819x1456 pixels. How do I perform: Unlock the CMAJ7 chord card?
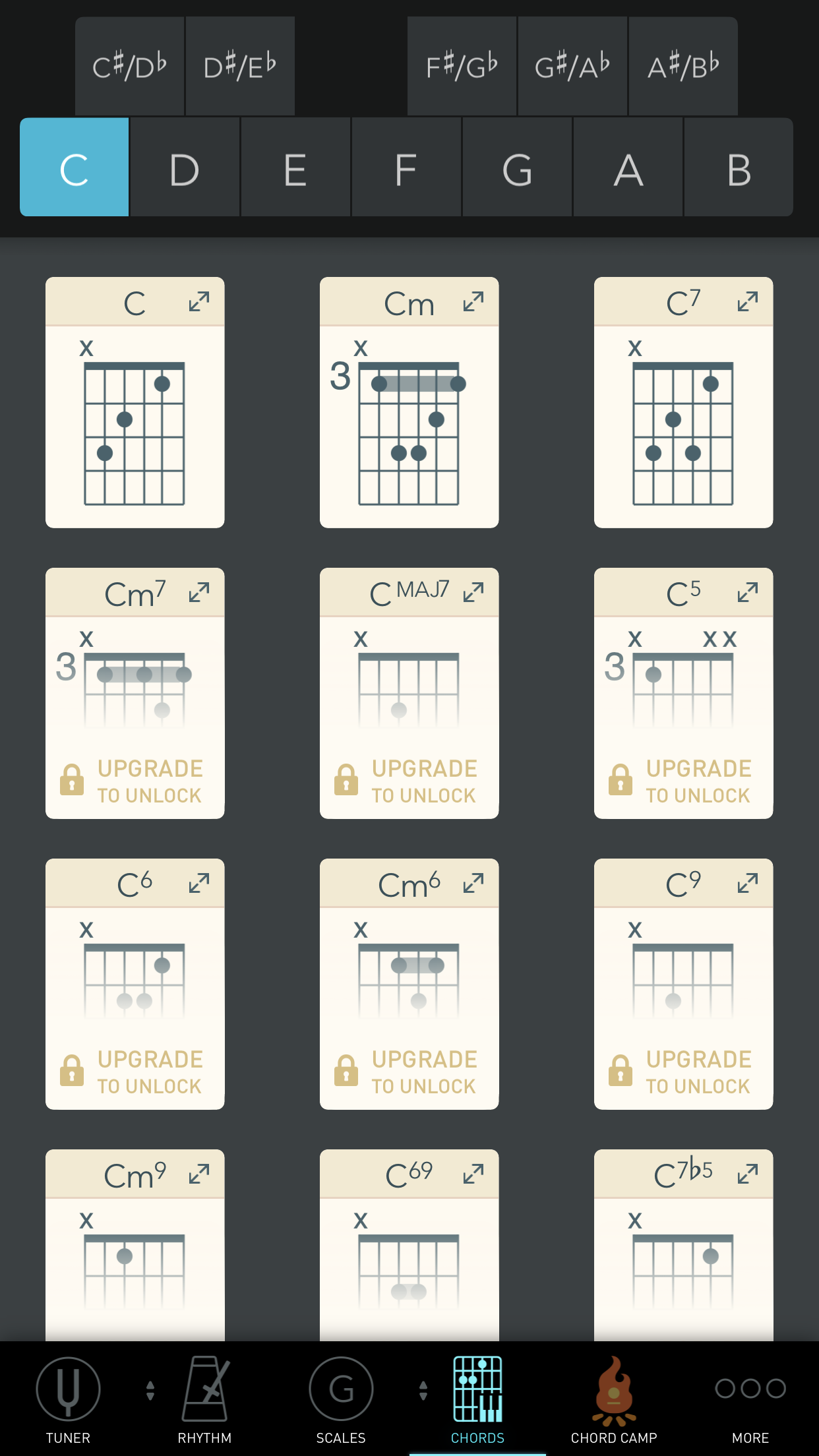(409, 781)
